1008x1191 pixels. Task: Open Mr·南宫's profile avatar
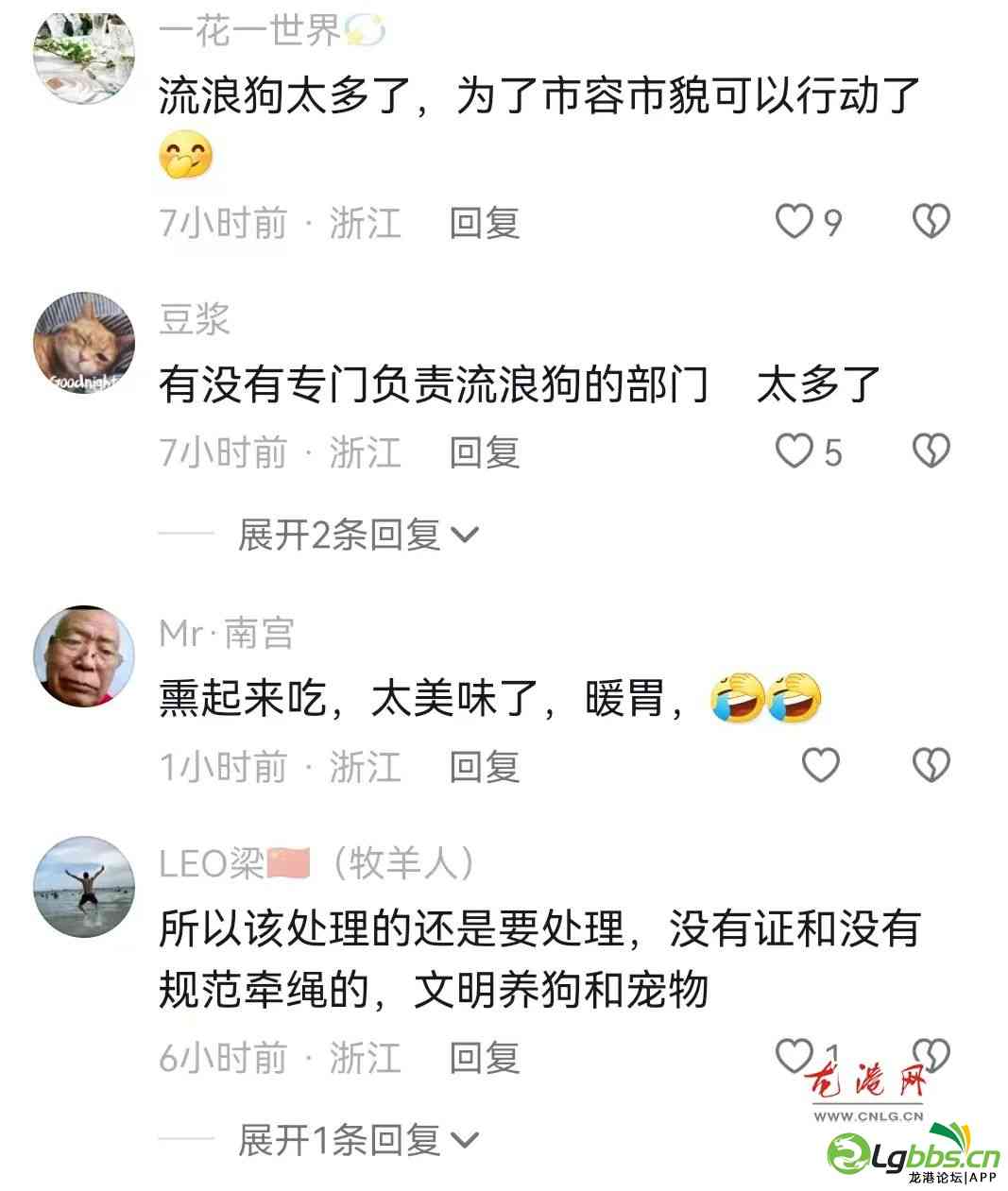[84, 656]
